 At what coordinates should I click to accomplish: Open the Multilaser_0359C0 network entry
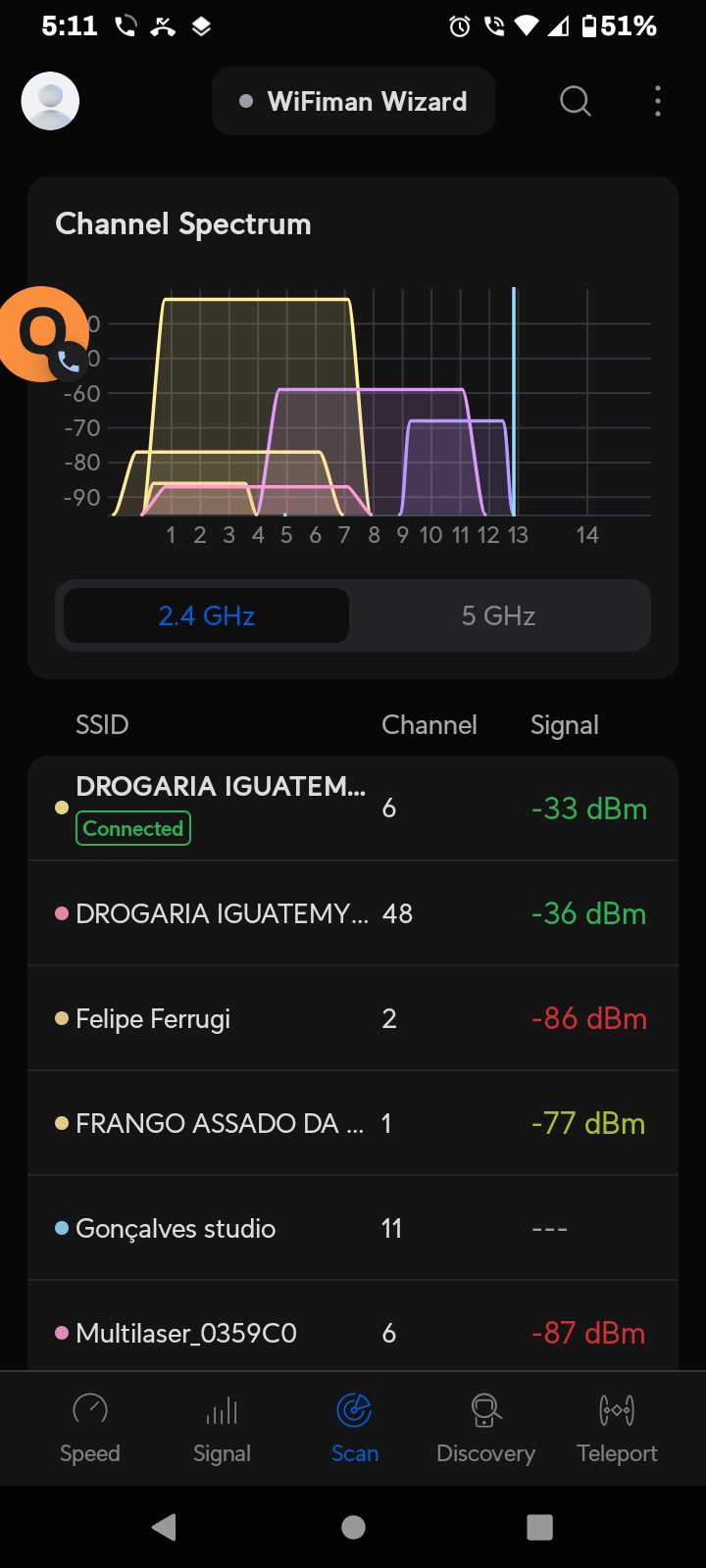point(353,1333)
